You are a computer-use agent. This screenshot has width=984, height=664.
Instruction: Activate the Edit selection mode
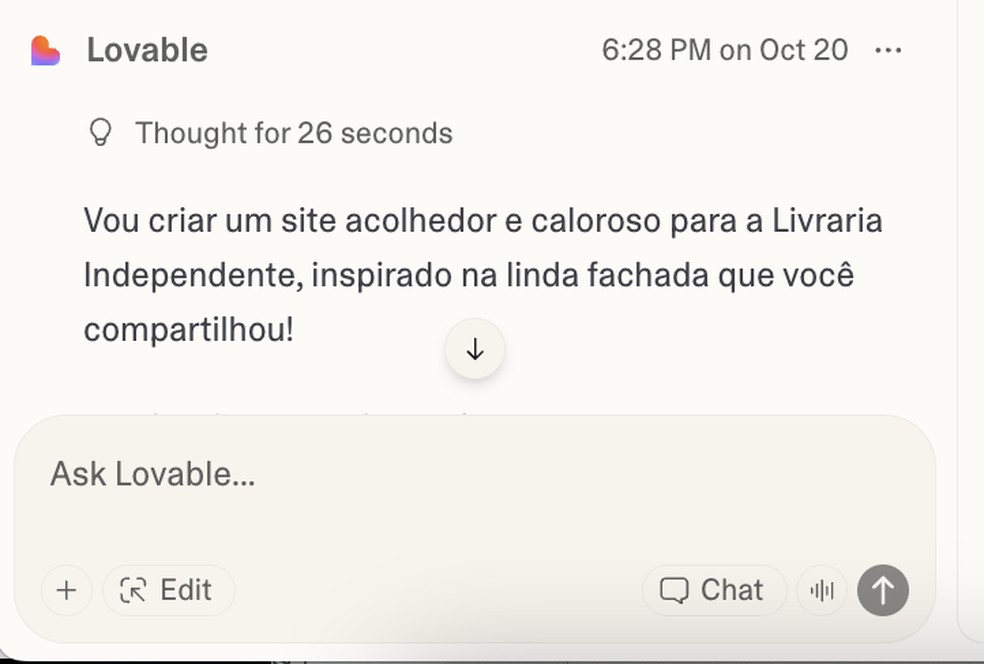point(168,590)
